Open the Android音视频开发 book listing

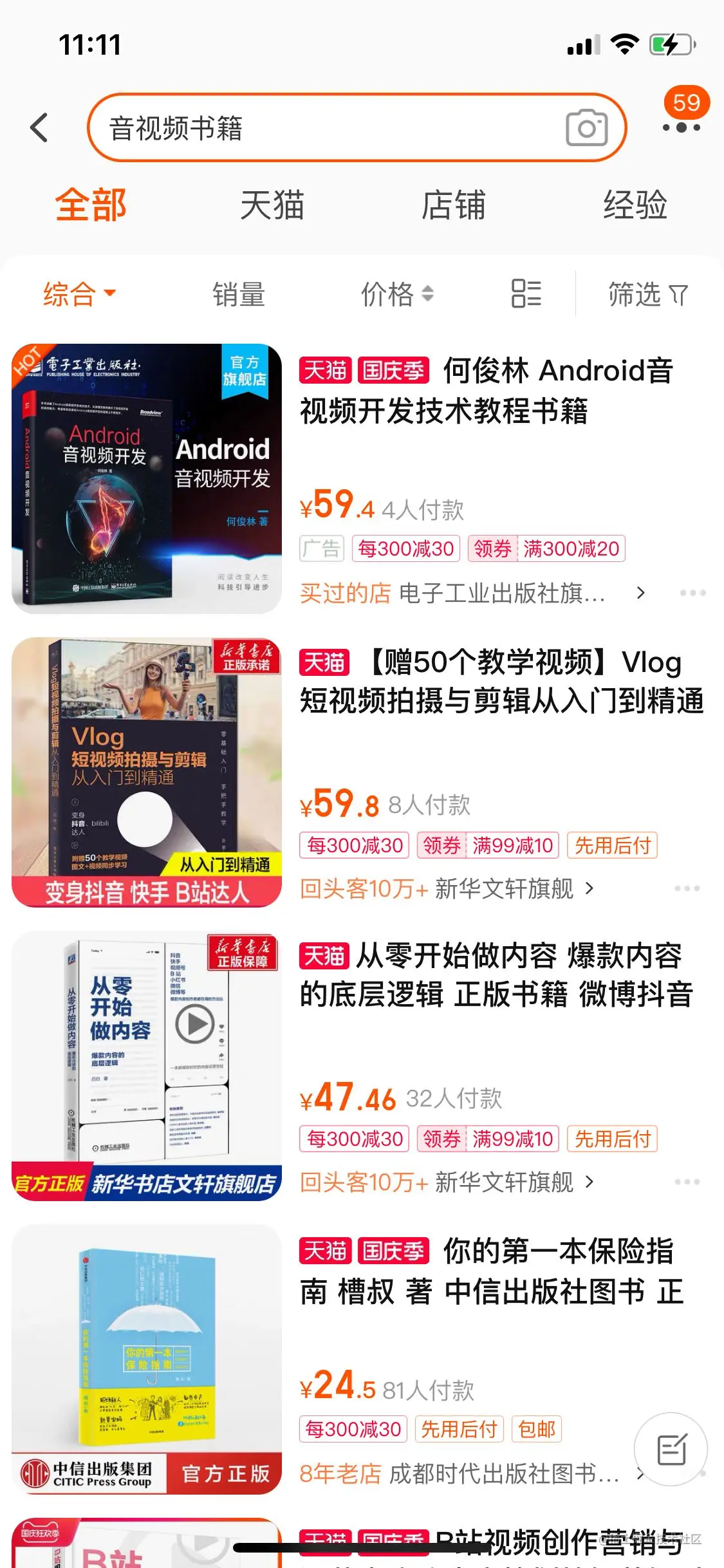pos(486,391)
